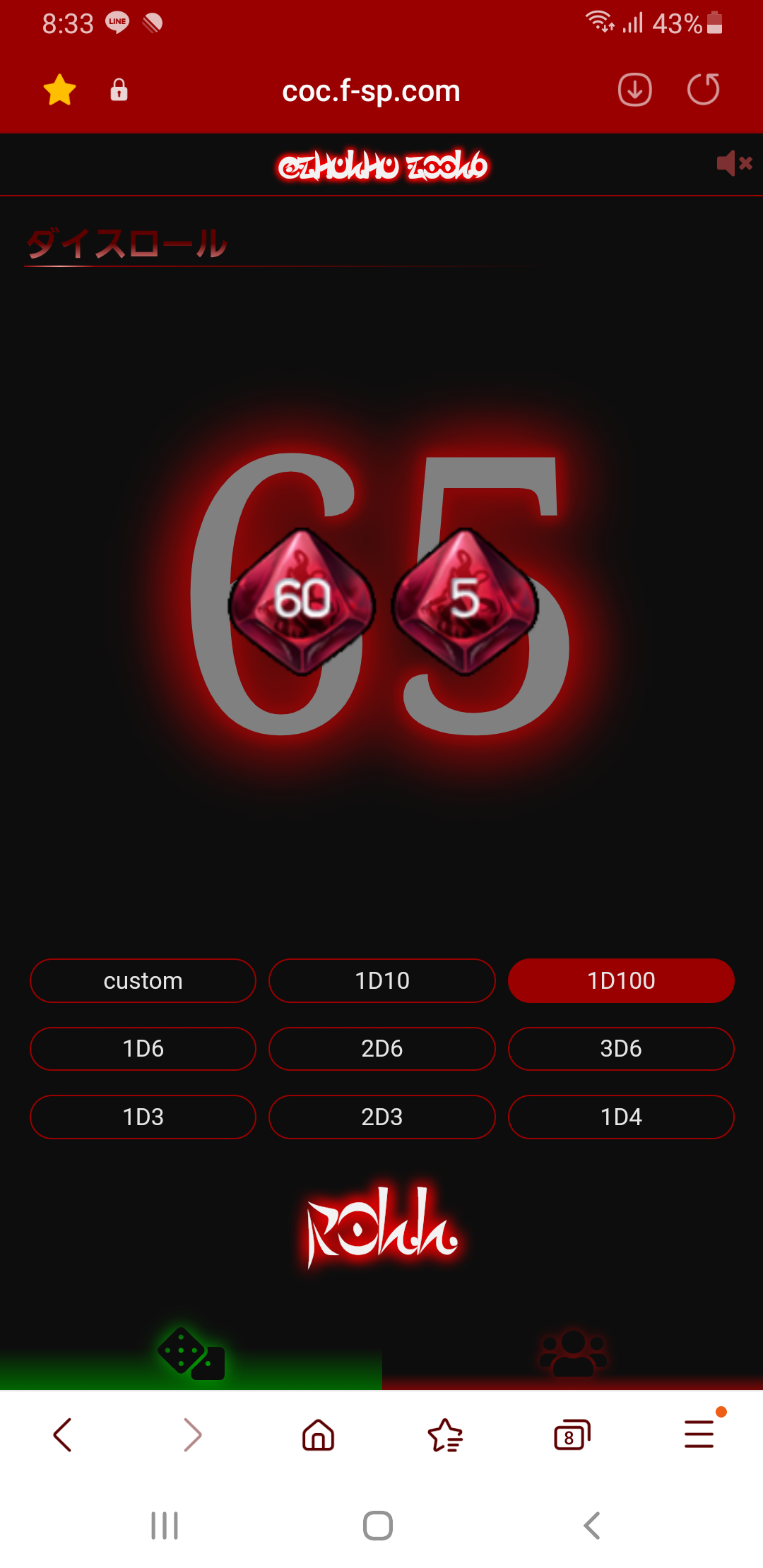Open the browser hamburger menu
Viewport: 763px width, 1568px height.
tap(699, 1434)
